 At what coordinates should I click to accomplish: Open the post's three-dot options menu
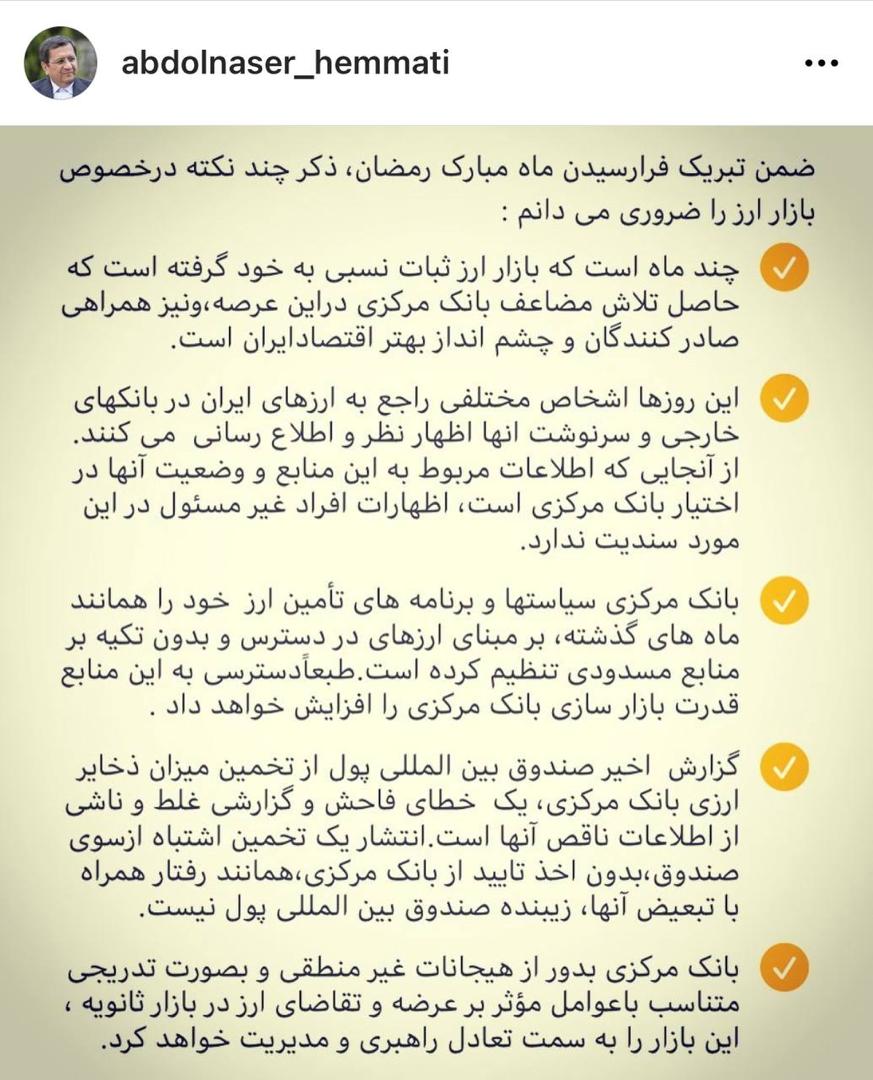pyautogui.click(x=821, y=64)
